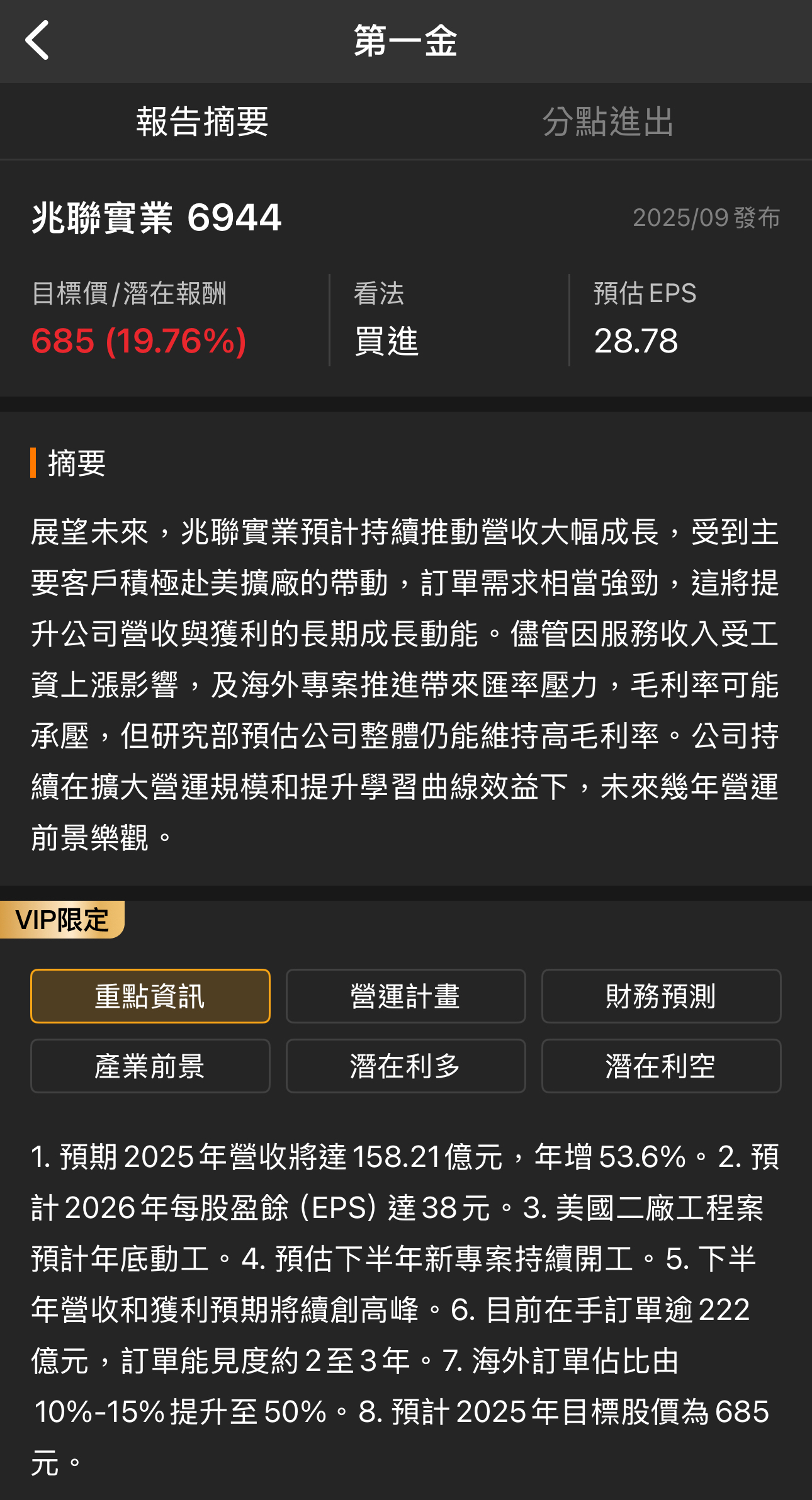View the 潛在利多 section

coord(405,1066)
